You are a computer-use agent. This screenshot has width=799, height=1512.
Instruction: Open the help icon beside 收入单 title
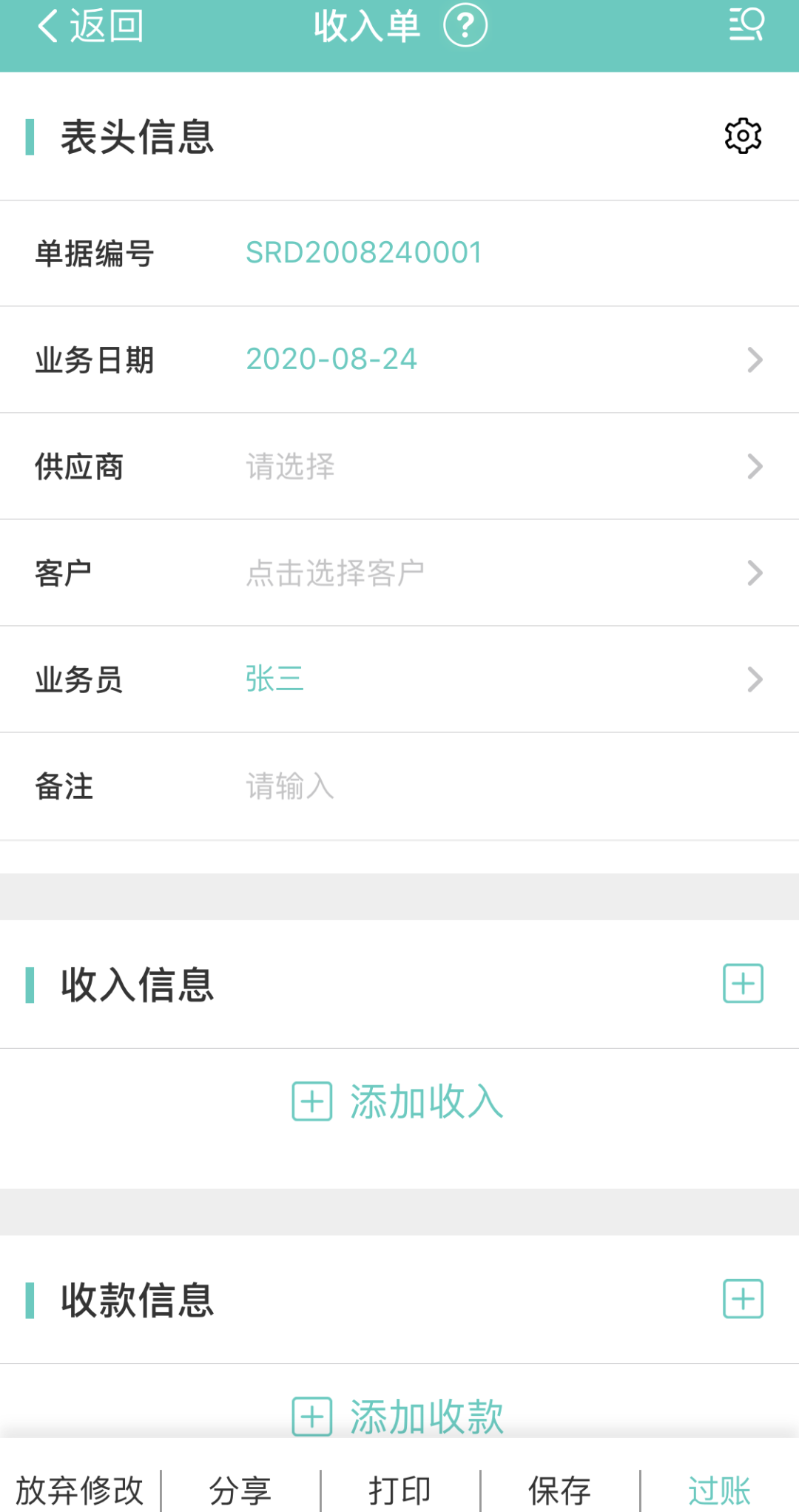click(465, 24)
